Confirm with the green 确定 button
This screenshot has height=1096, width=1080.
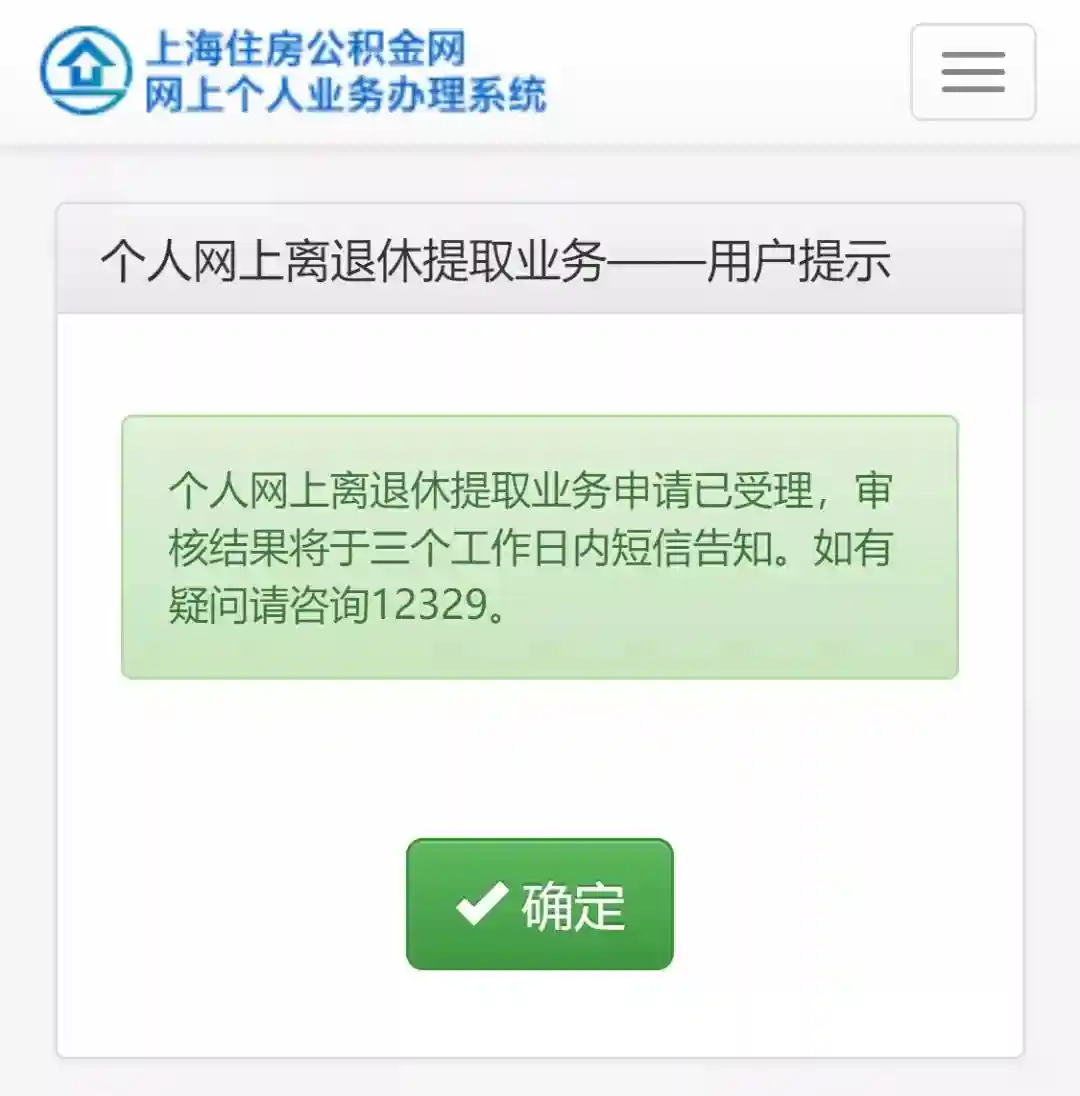(x=539, y=904)
